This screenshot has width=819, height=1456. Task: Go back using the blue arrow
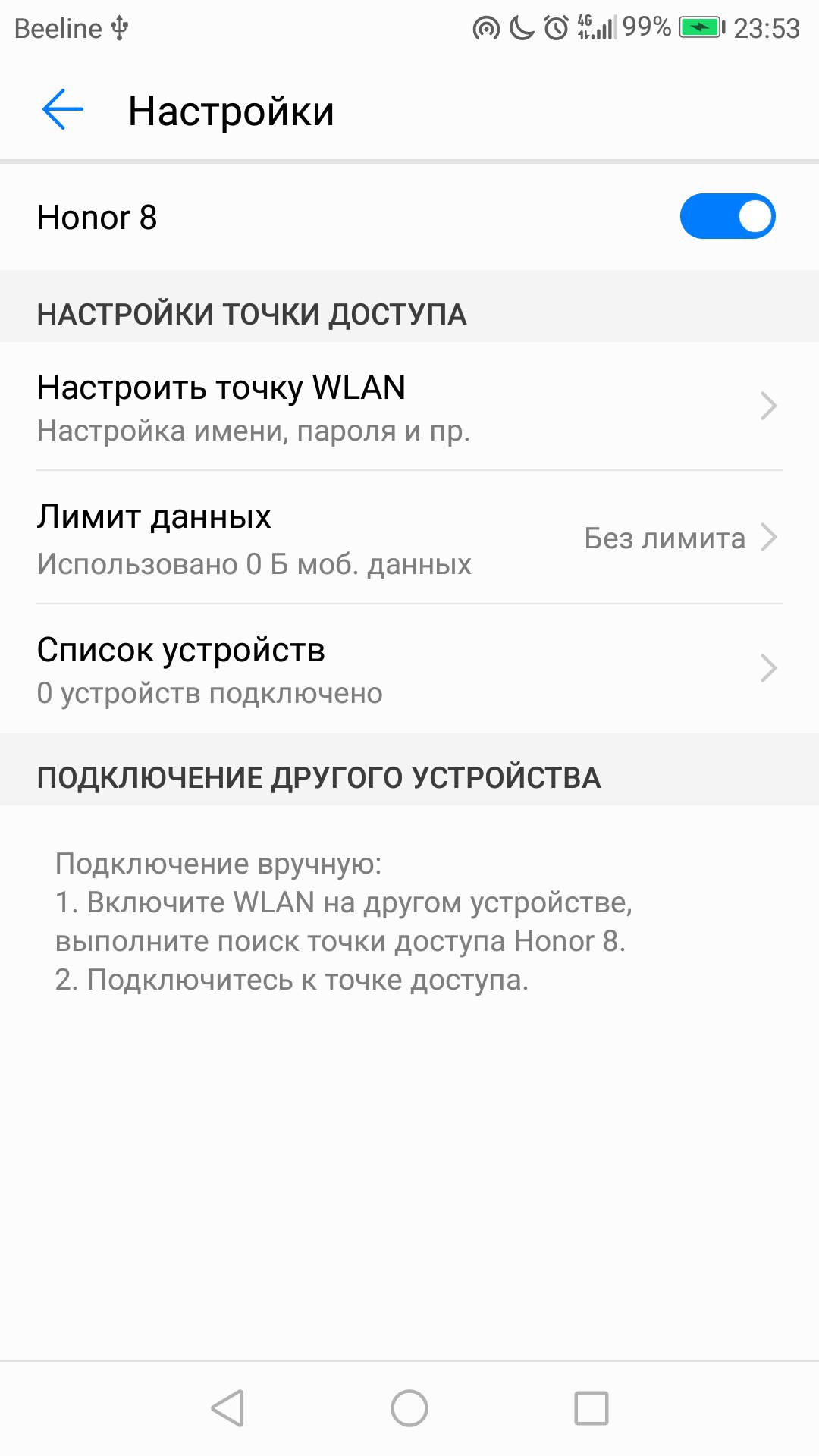tap(62, 110)
